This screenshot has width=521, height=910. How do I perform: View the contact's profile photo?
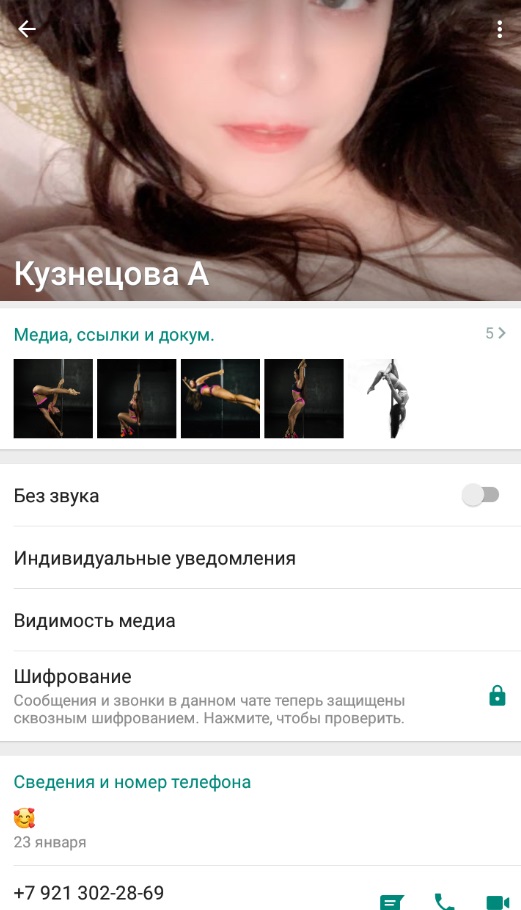click(x=260, y=150)
